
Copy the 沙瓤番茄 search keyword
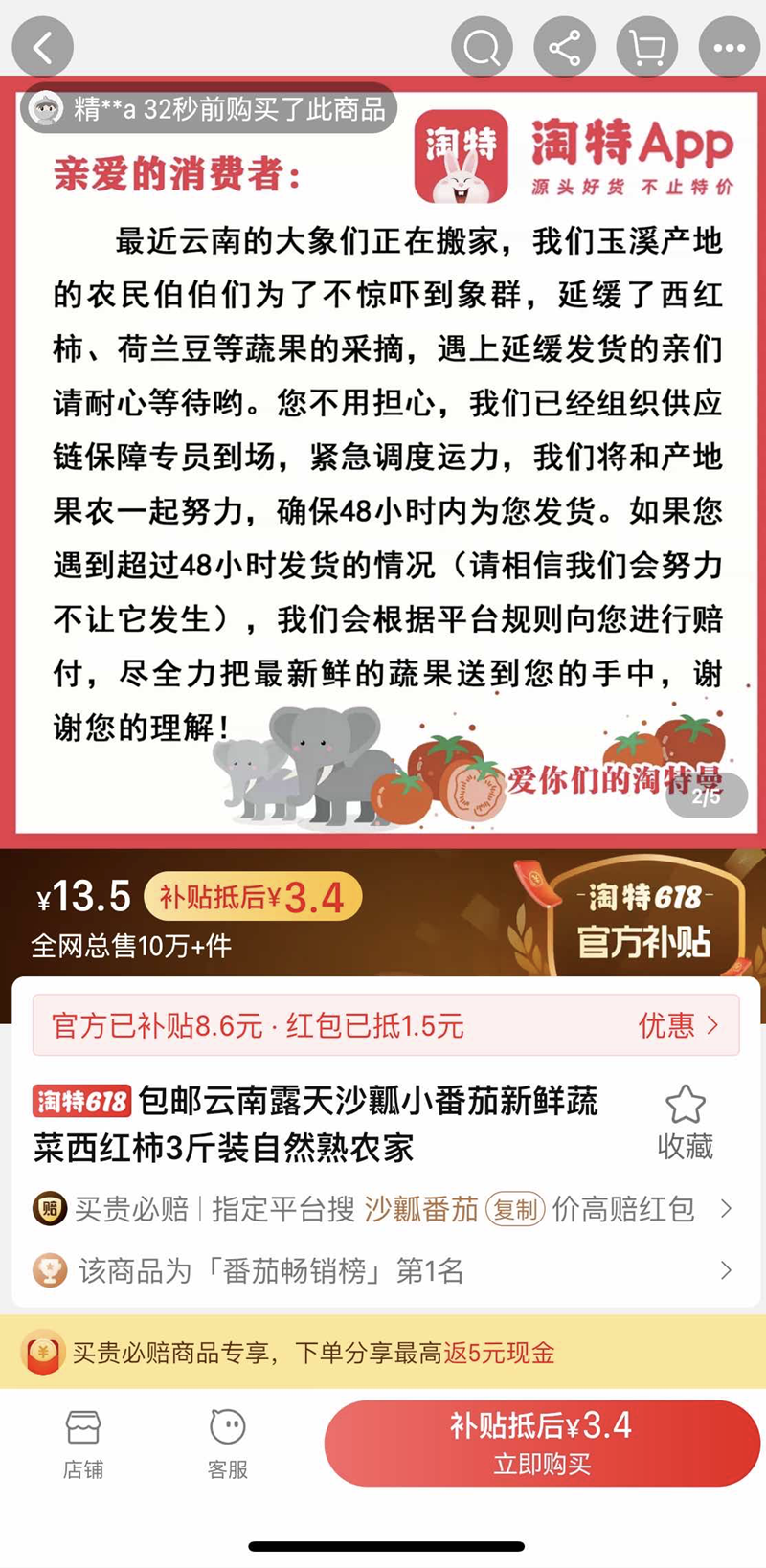click(x=516, y=1210)
